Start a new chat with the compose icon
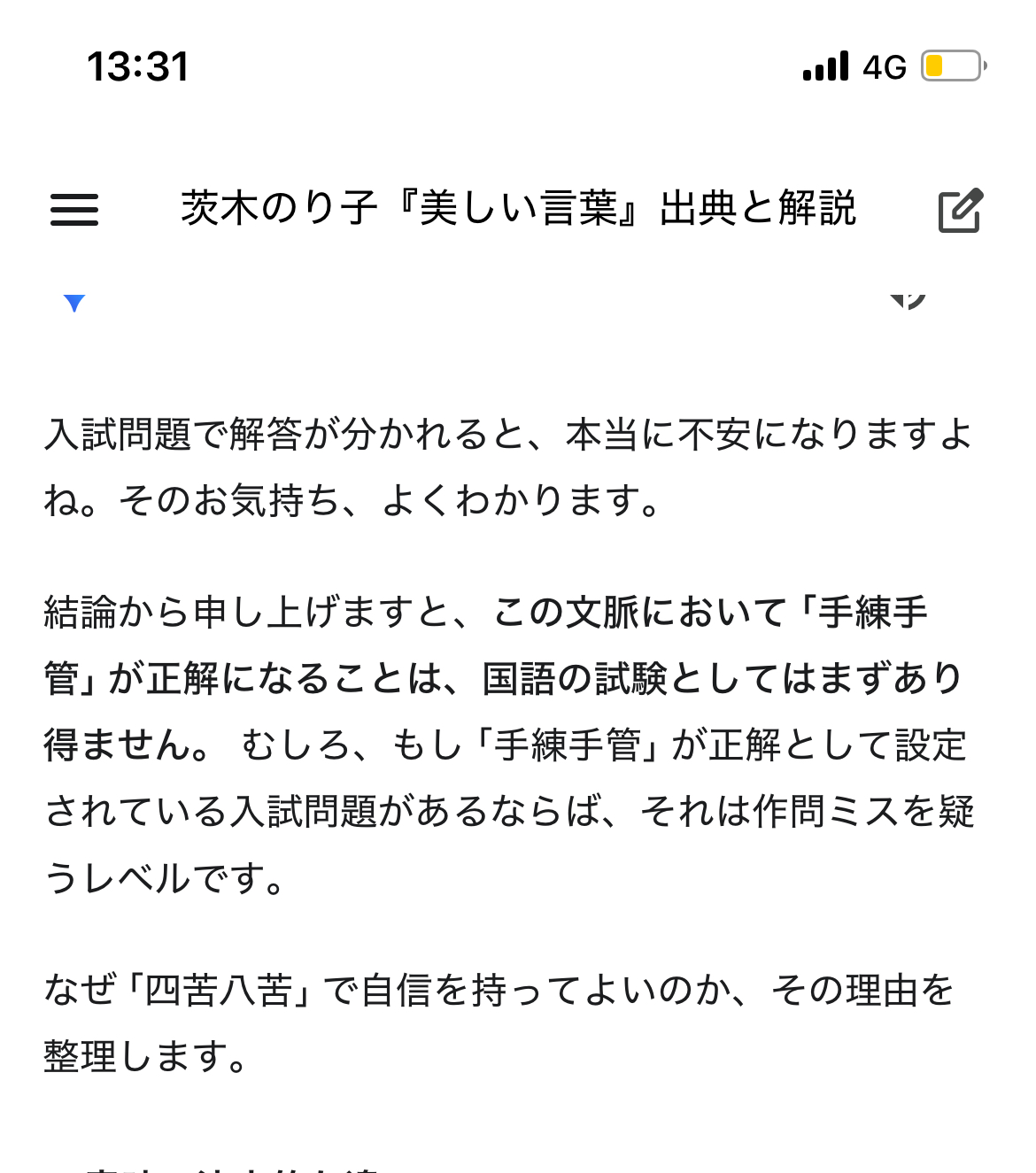The image size is (1036, 1173). [x=960, y=211]
